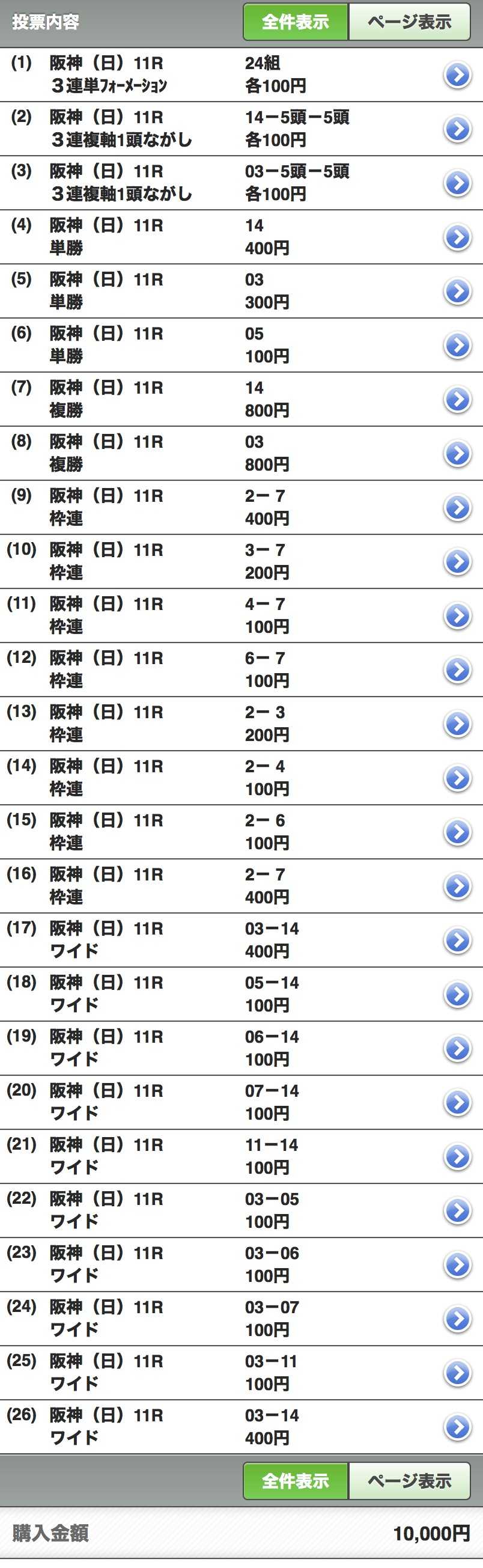Open bet (18) ワイド 05-14
Image resolution: width=483 pixels, height=1568 pixels.
pyautogui.click(x=457, y=994)
